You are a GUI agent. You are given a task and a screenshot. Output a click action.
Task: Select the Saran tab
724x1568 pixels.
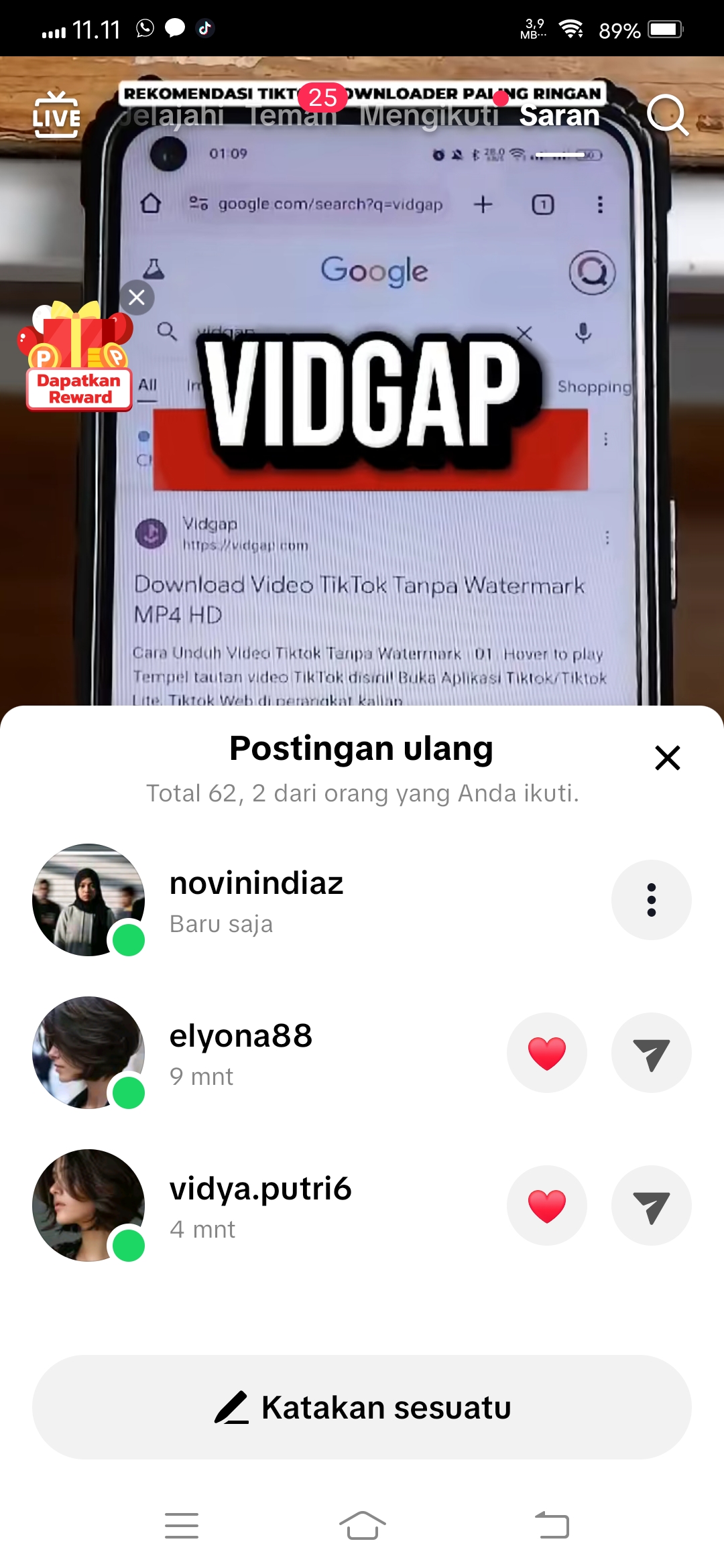[560, 115]
